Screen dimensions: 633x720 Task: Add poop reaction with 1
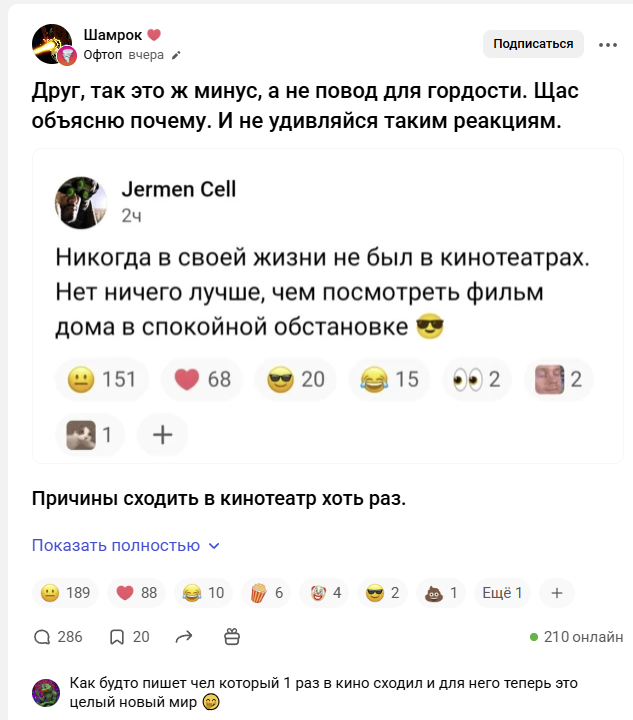pyautogui.click(x=441, y=593)
